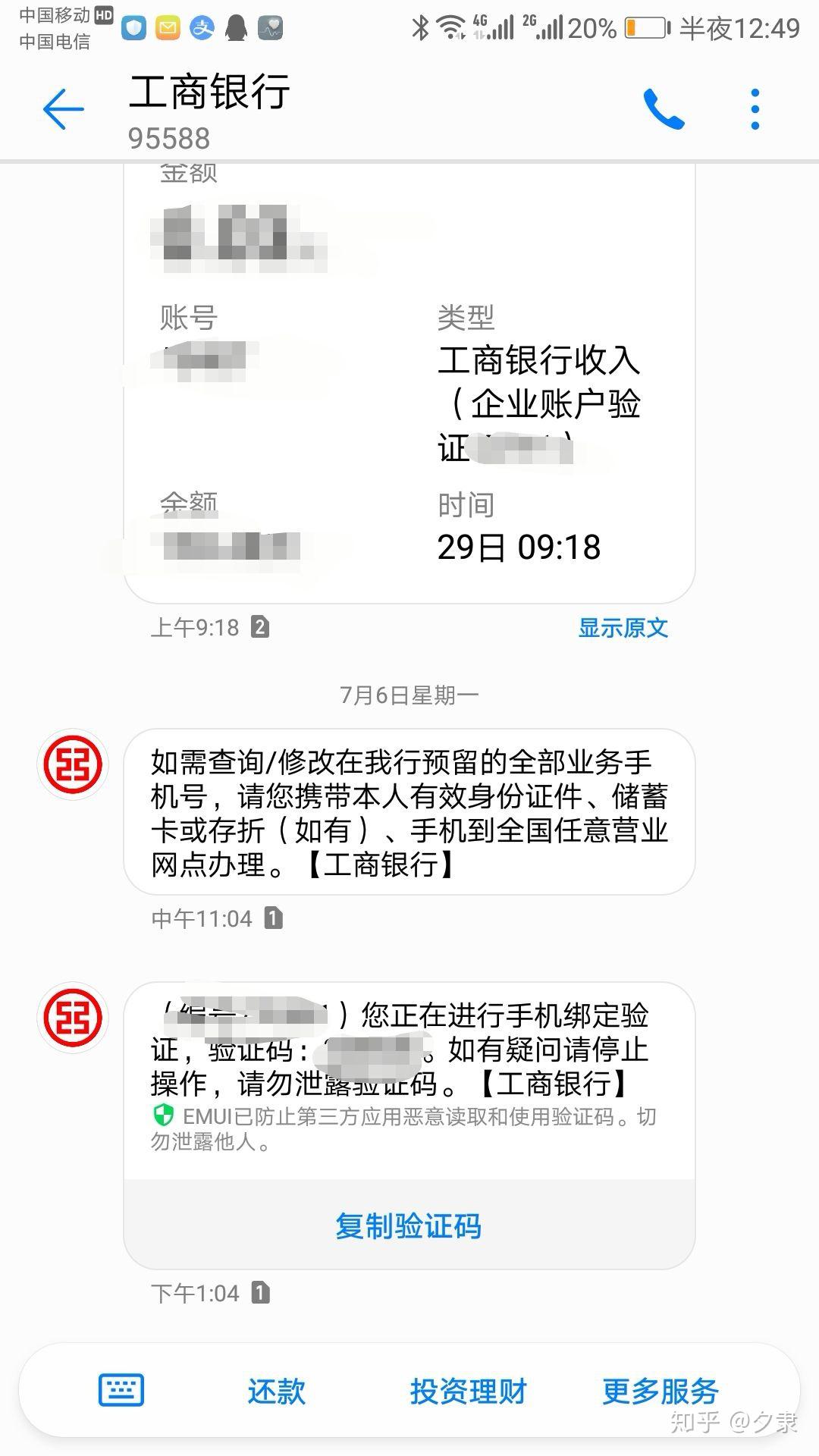Tap the SIM badge next to 上午9:18
The width and height of the screenshot is (819, 1456).
[261, 627]
